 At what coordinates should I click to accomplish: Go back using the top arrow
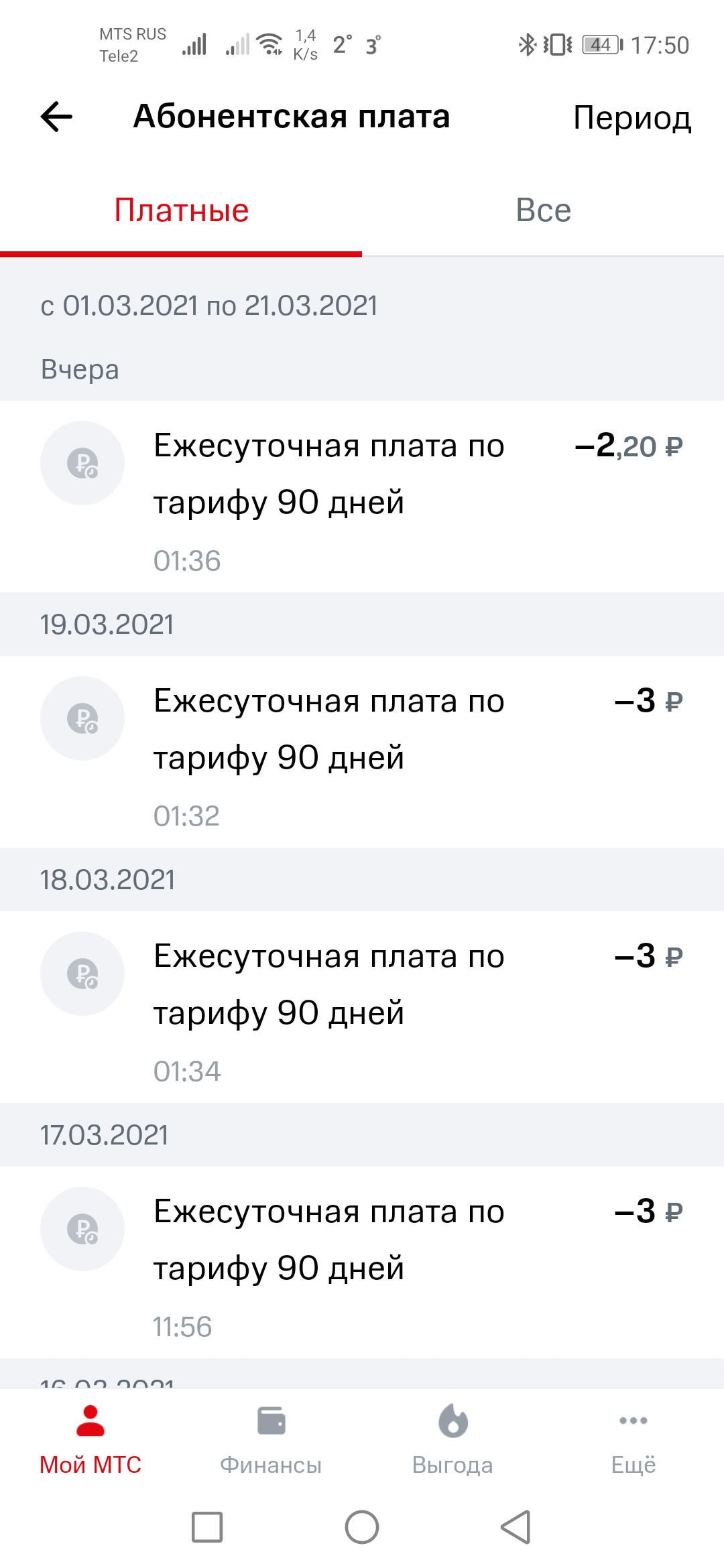click(x=56, y=117)
